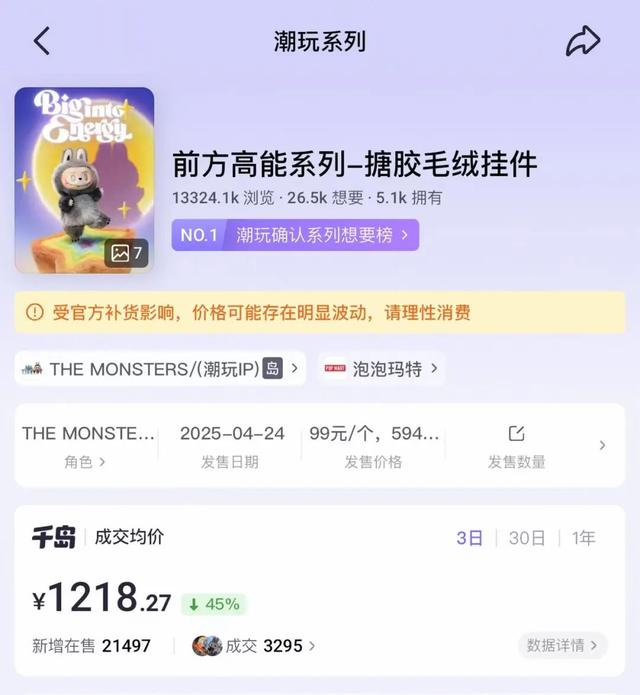Open the NO.1 潮玩确认系列想要榜 ranking
This screenshot has width=640, height=695.
(x=295, y=235)
